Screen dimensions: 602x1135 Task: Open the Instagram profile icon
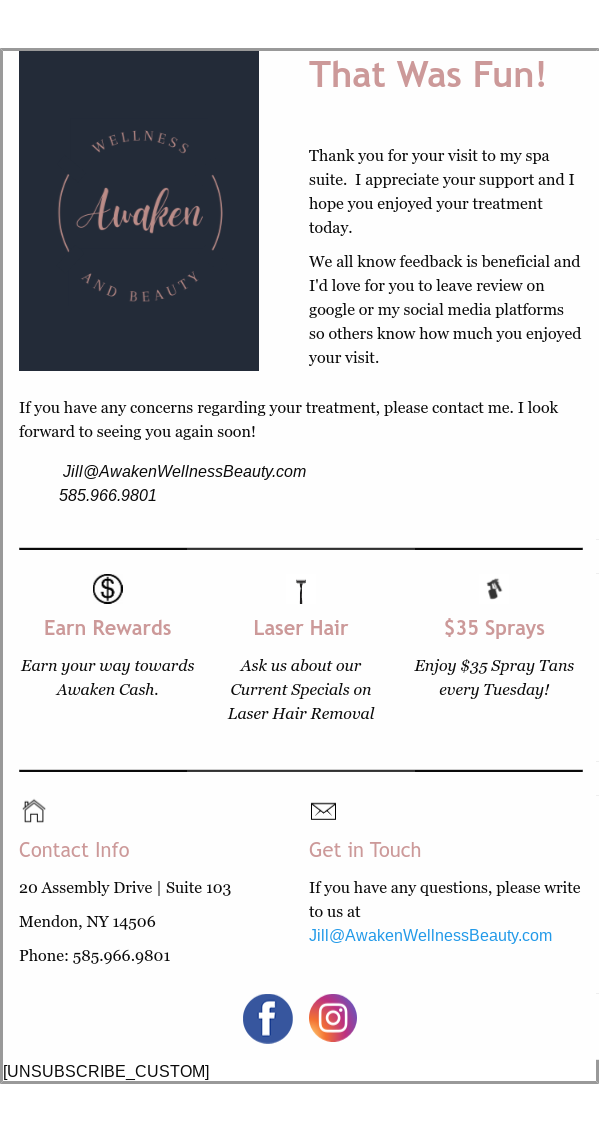(333, 1019)
